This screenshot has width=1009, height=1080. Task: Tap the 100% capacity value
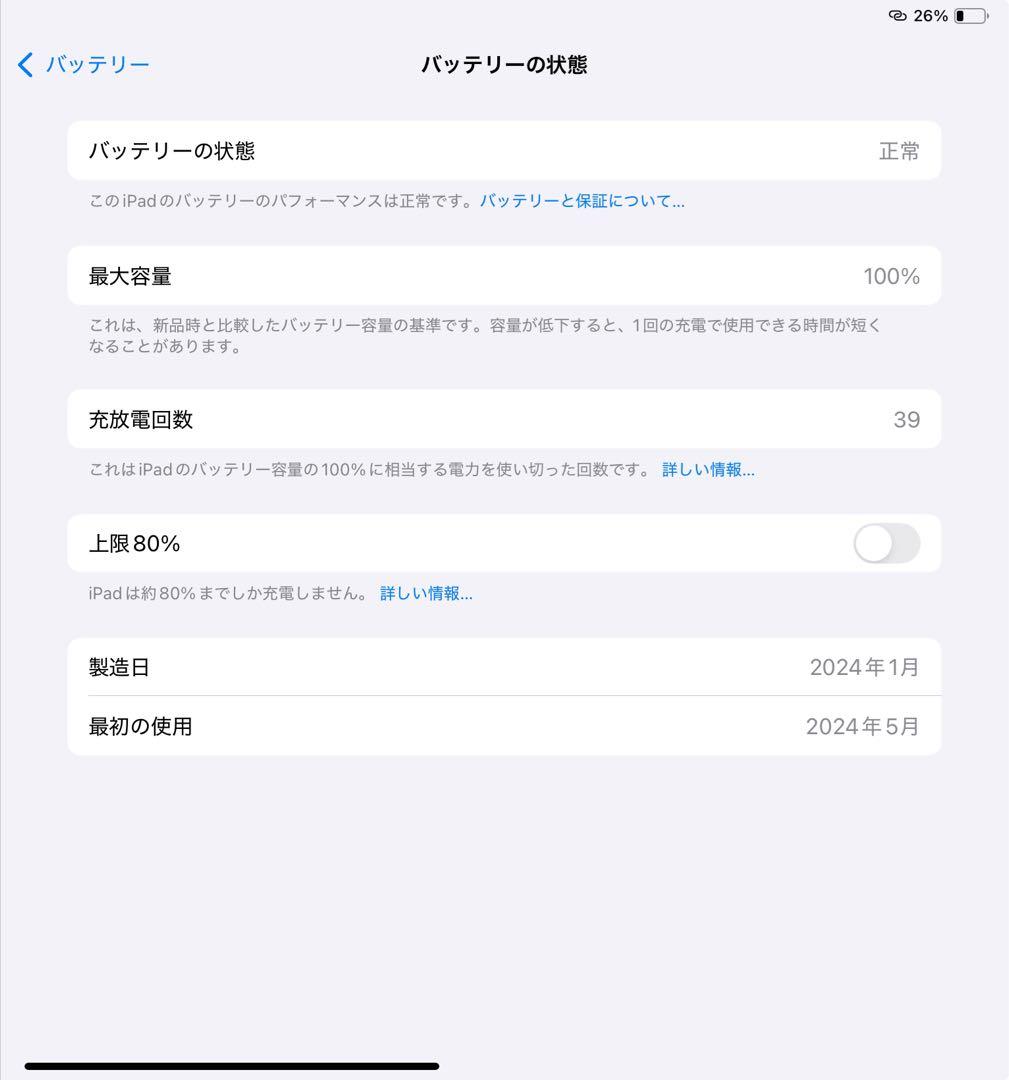click(x=891, y=275)
